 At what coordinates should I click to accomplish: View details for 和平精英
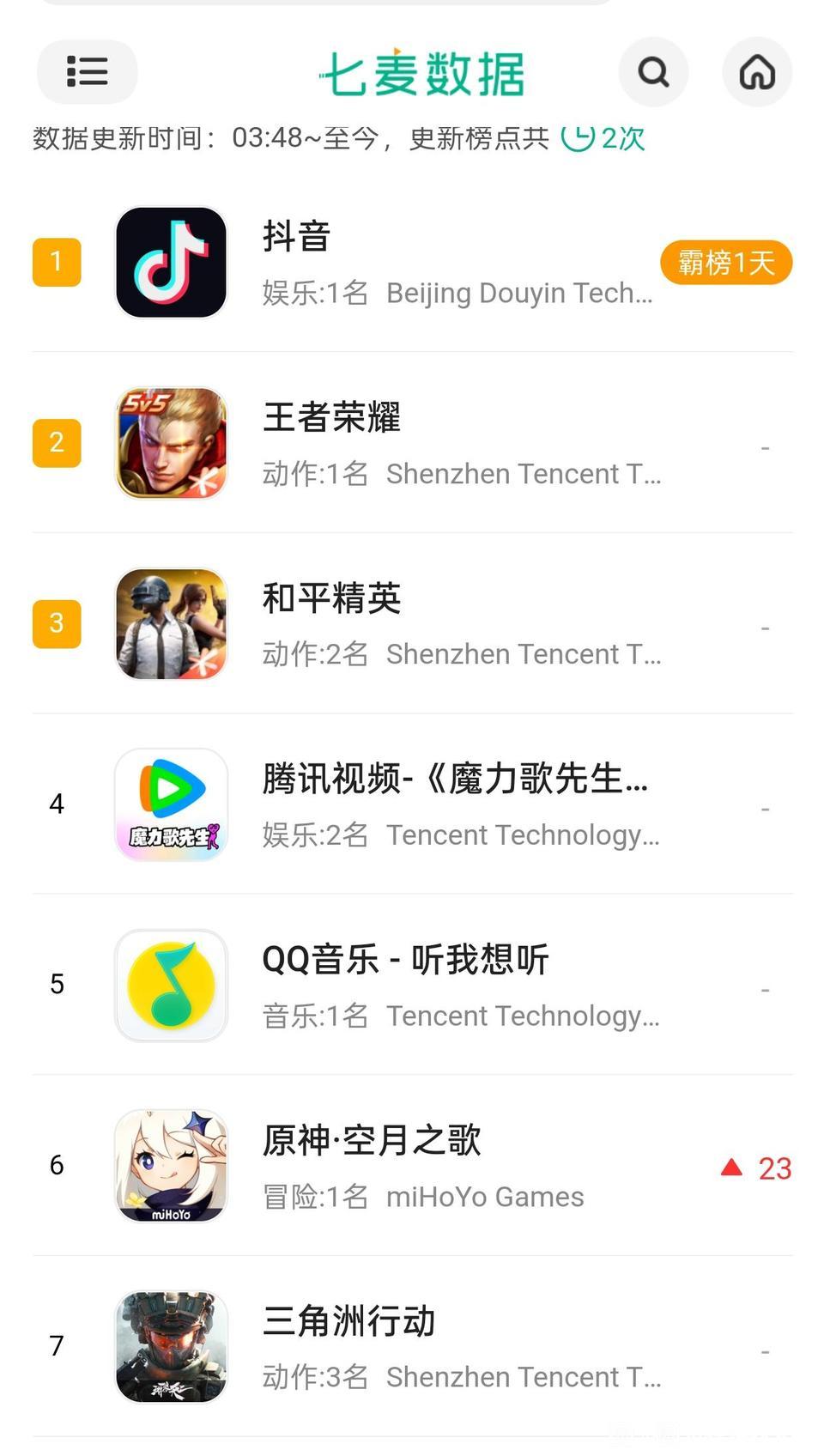[412, 624]
